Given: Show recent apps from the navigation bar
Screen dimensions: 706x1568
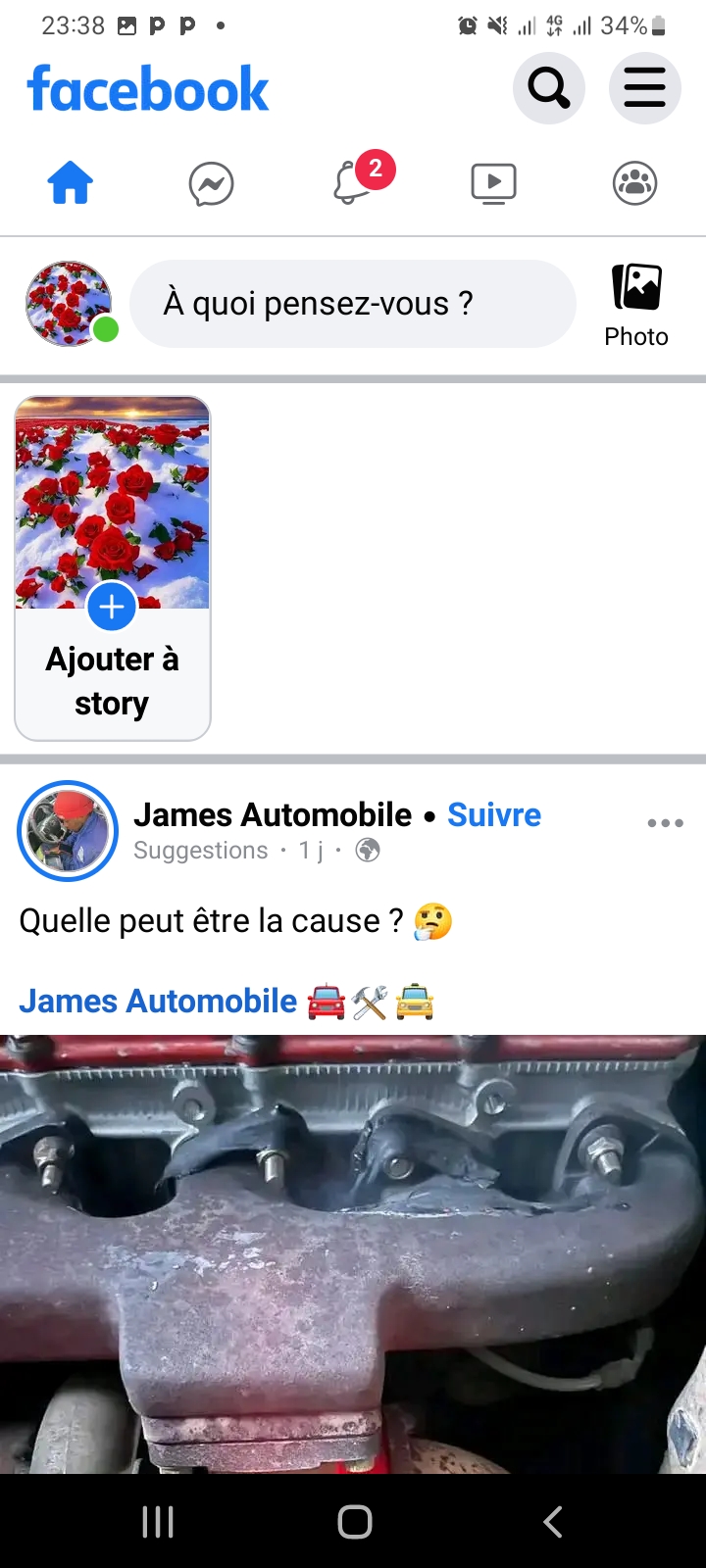Looking at the screenshot, I should click(x=158, y=1522).
